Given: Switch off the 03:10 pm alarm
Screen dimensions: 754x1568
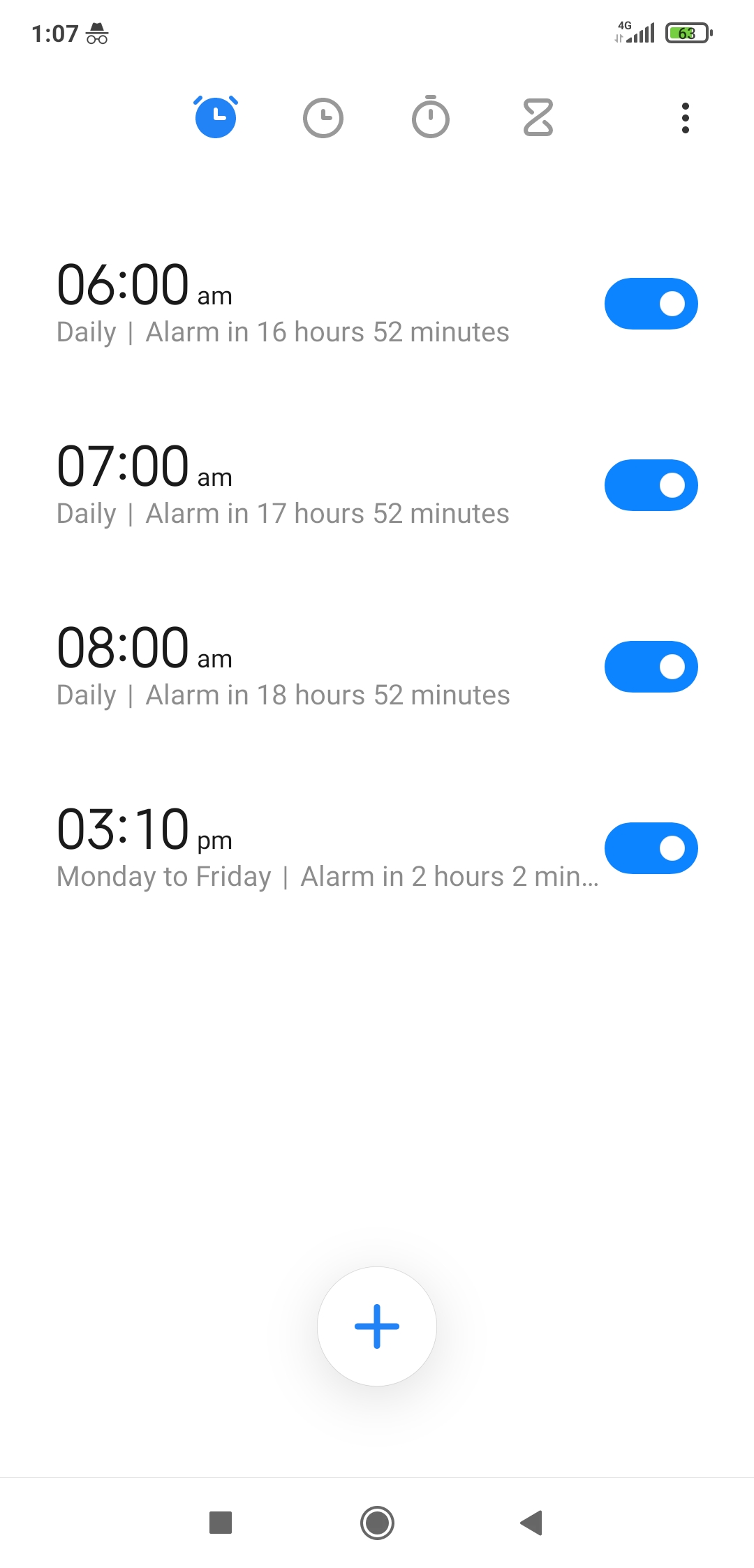Looking at the screenshot, I should [x=651, y=848].
